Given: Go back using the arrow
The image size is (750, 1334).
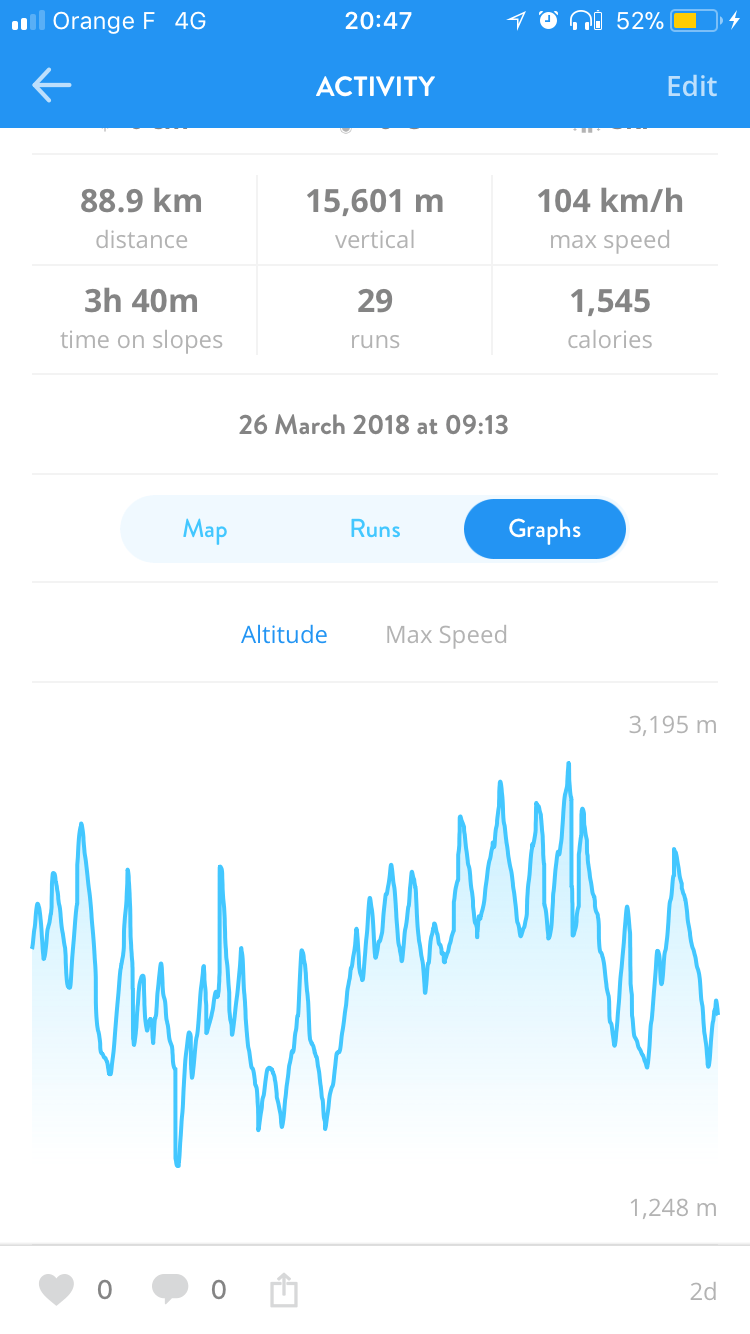Looking at the screenshot, I should (51, 86).
